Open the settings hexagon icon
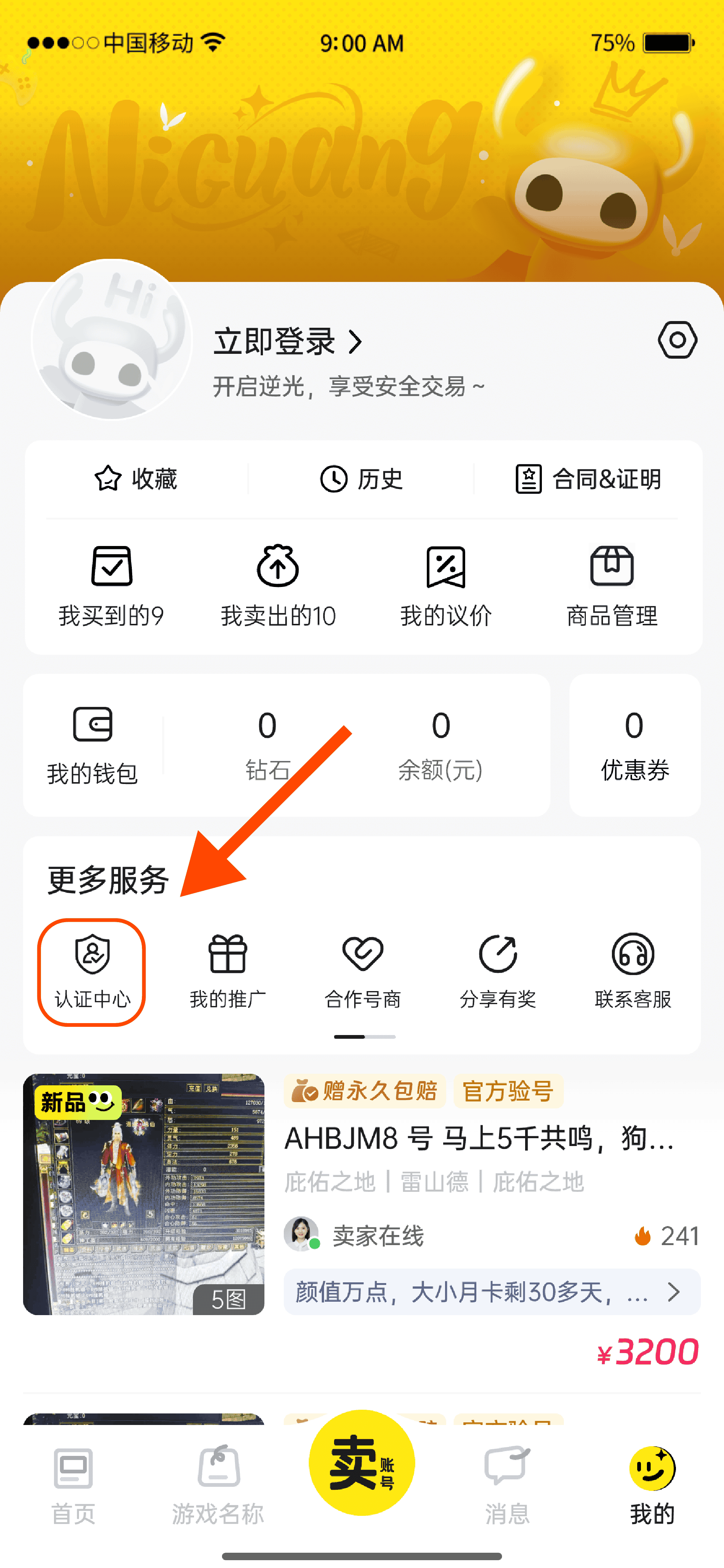The height and width of the screenshot is (1568, 724). (676, 340)
